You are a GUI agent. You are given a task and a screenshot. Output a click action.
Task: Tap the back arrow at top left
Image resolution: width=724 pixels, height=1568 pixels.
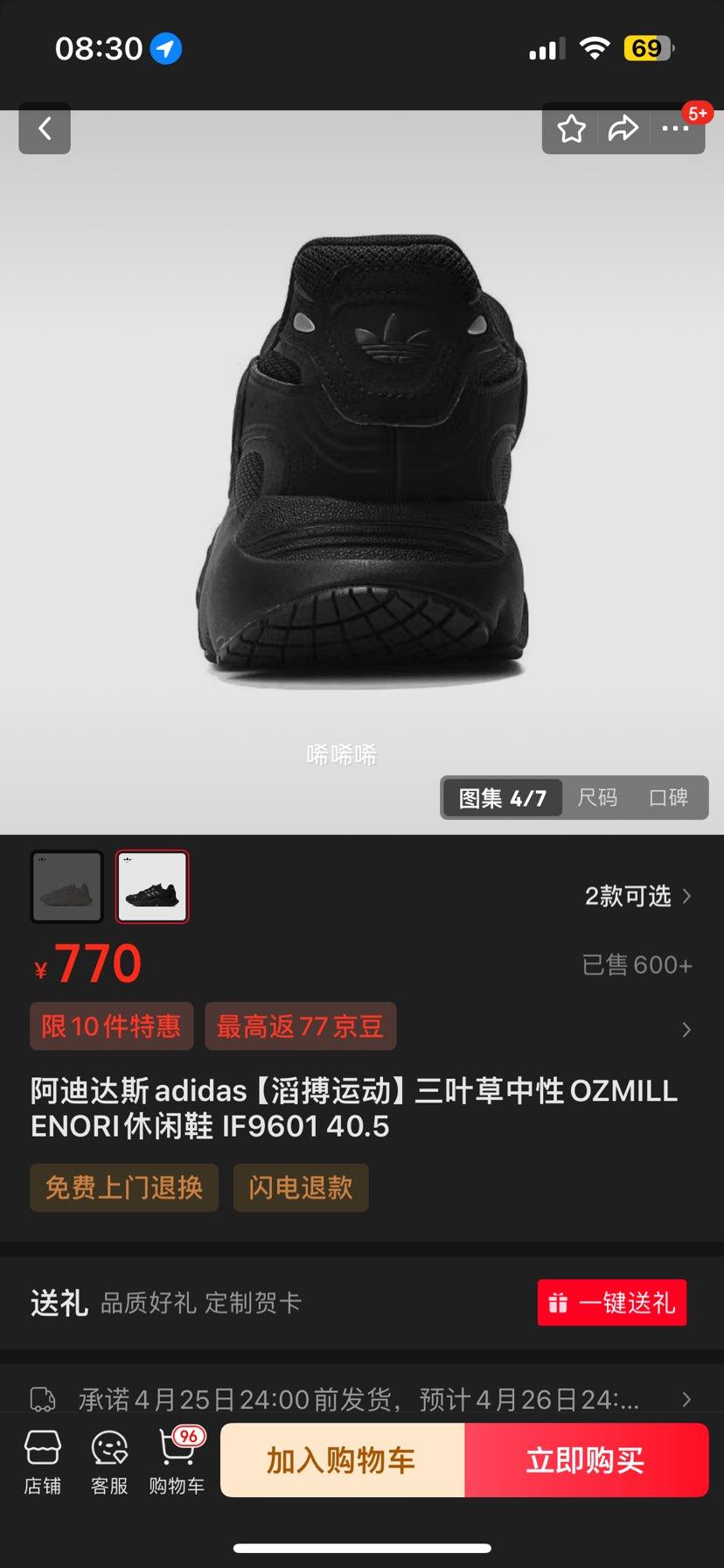pyautogui.click(x=44, y=129)
